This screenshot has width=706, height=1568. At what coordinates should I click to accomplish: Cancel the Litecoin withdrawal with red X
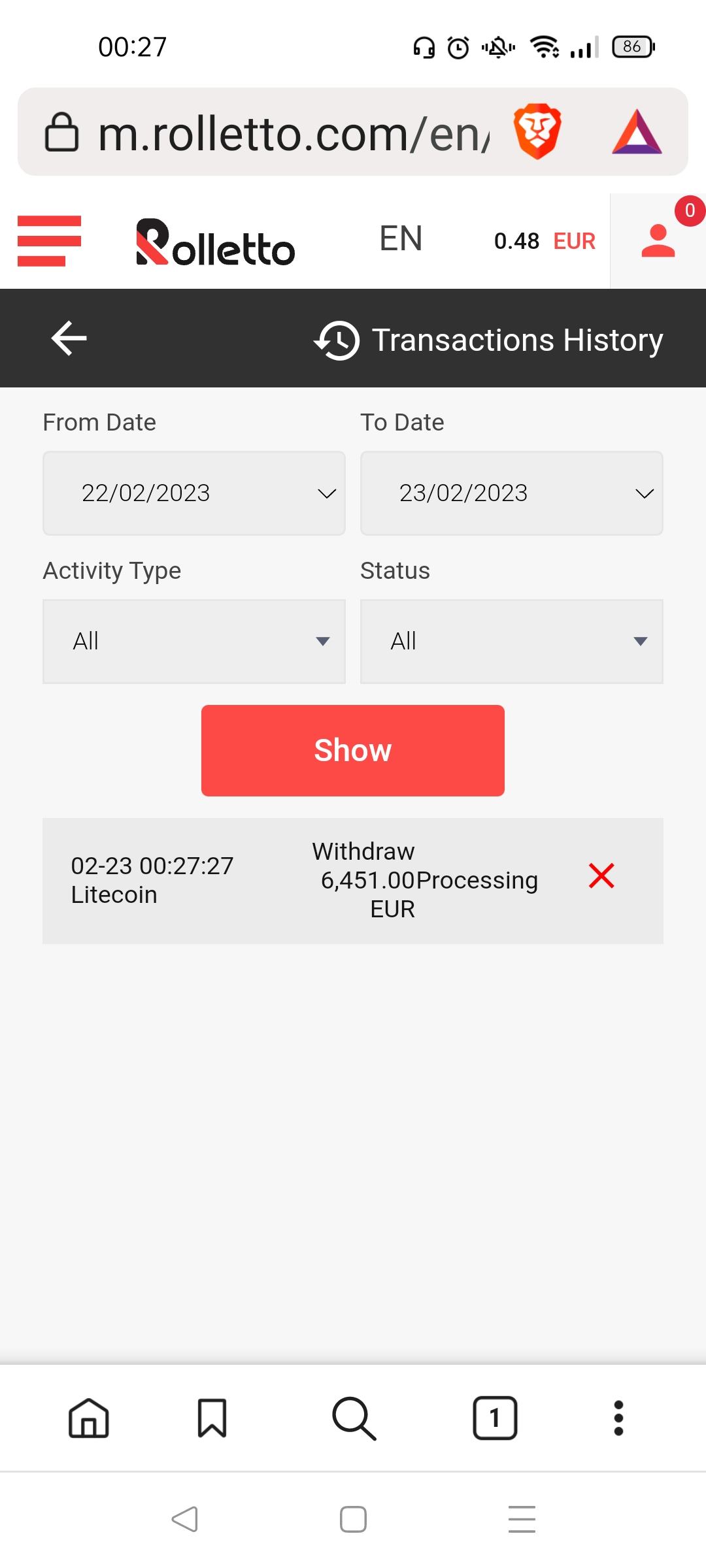pyautogui.click(x=601, y=875)
